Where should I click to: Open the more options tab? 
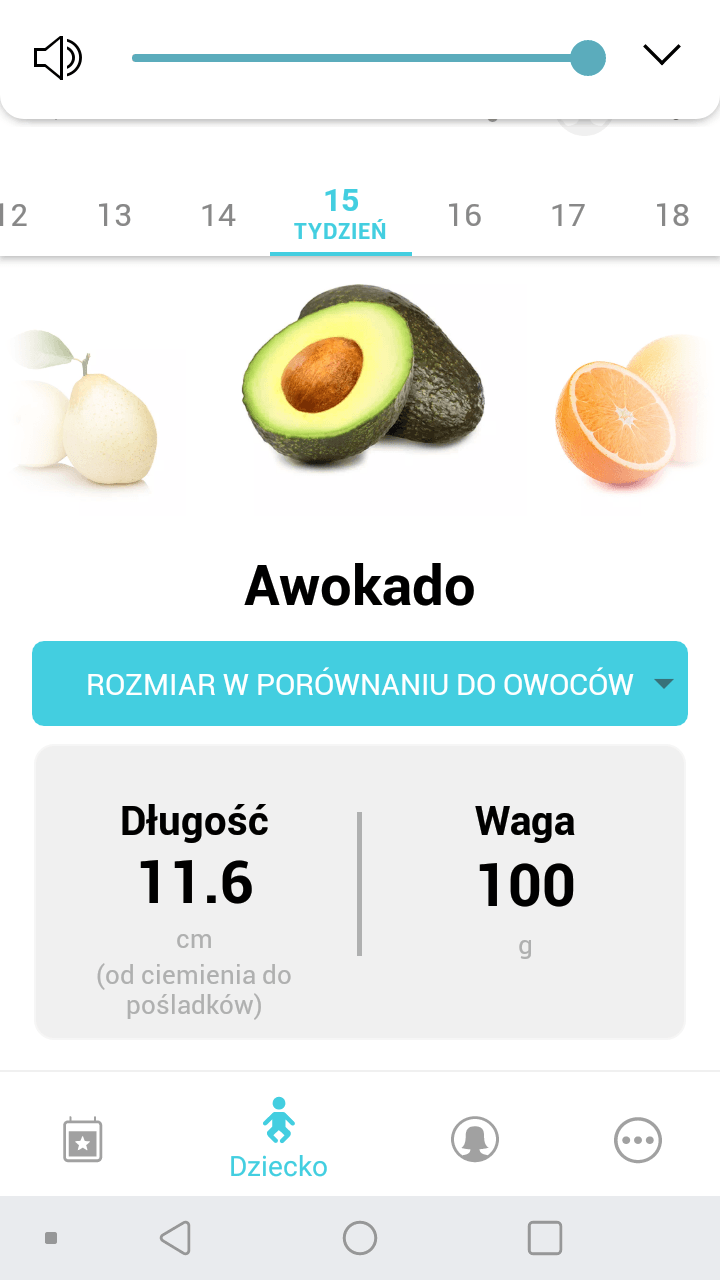pyautogui.click(x=637, y=1139)
